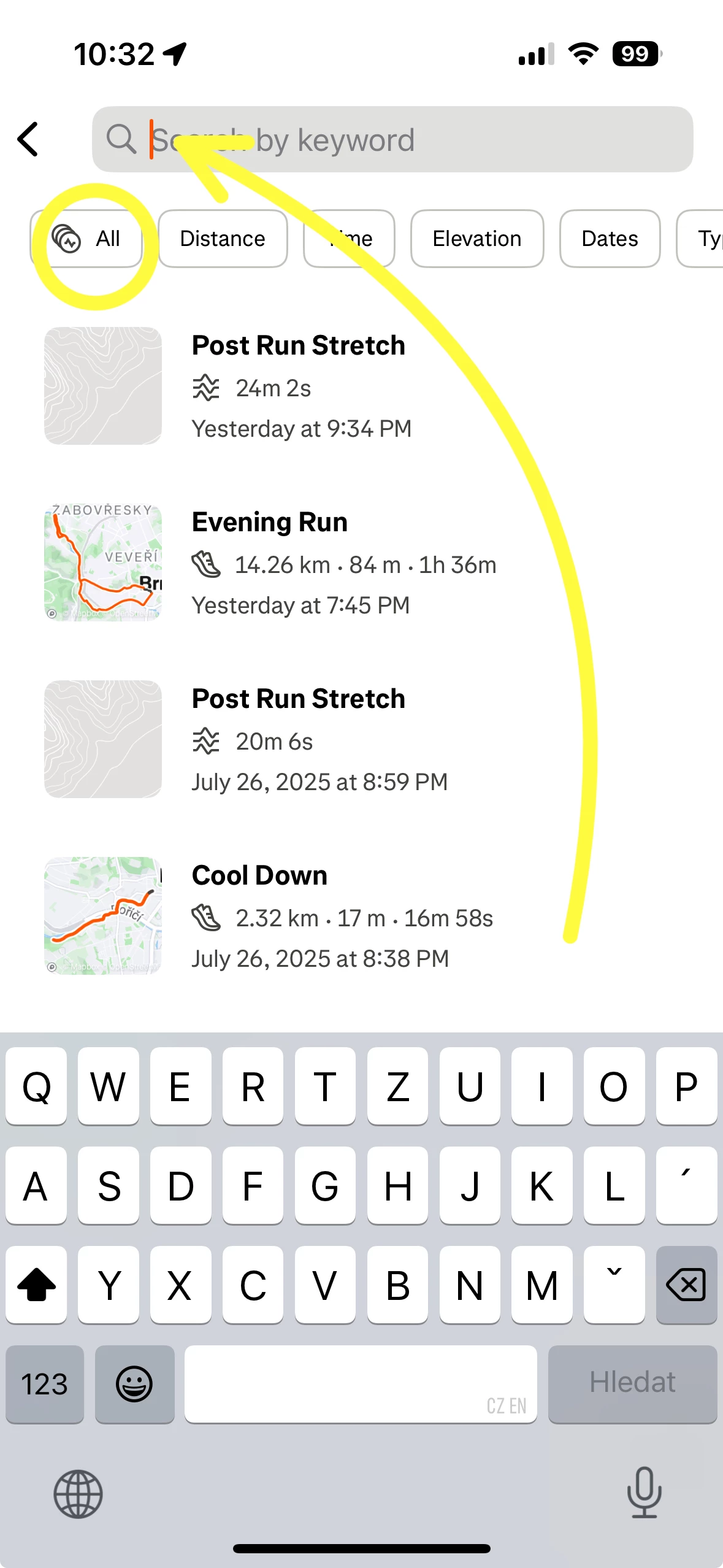This screenshot has height=1568, width=723.
Task: Switch keyboard language with globe icon
Action: click(78, 1494)
